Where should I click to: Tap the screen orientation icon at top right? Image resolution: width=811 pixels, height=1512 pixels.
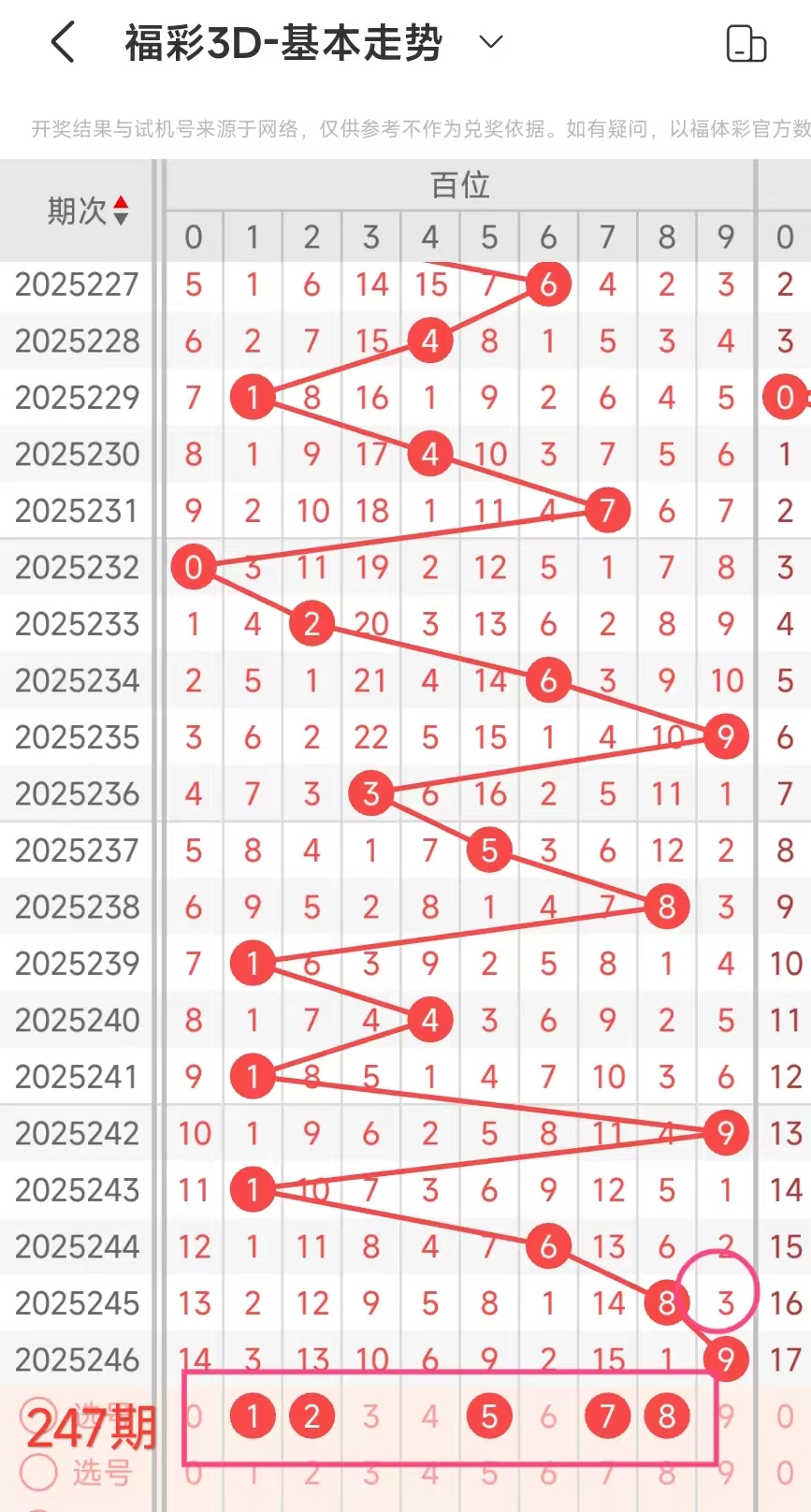pos(746,44)
